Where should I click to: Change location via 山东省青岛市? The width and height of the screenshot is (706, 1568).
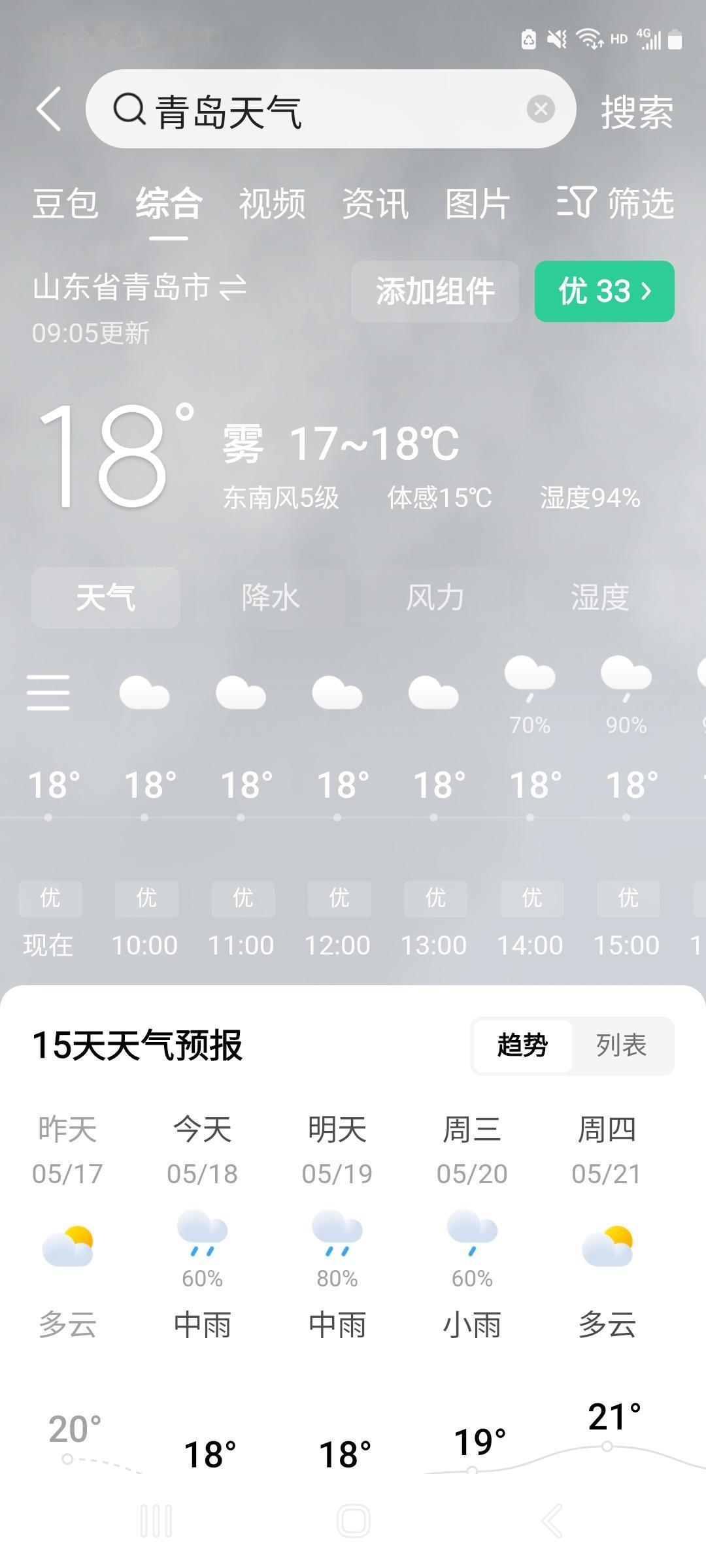(139, 287)
